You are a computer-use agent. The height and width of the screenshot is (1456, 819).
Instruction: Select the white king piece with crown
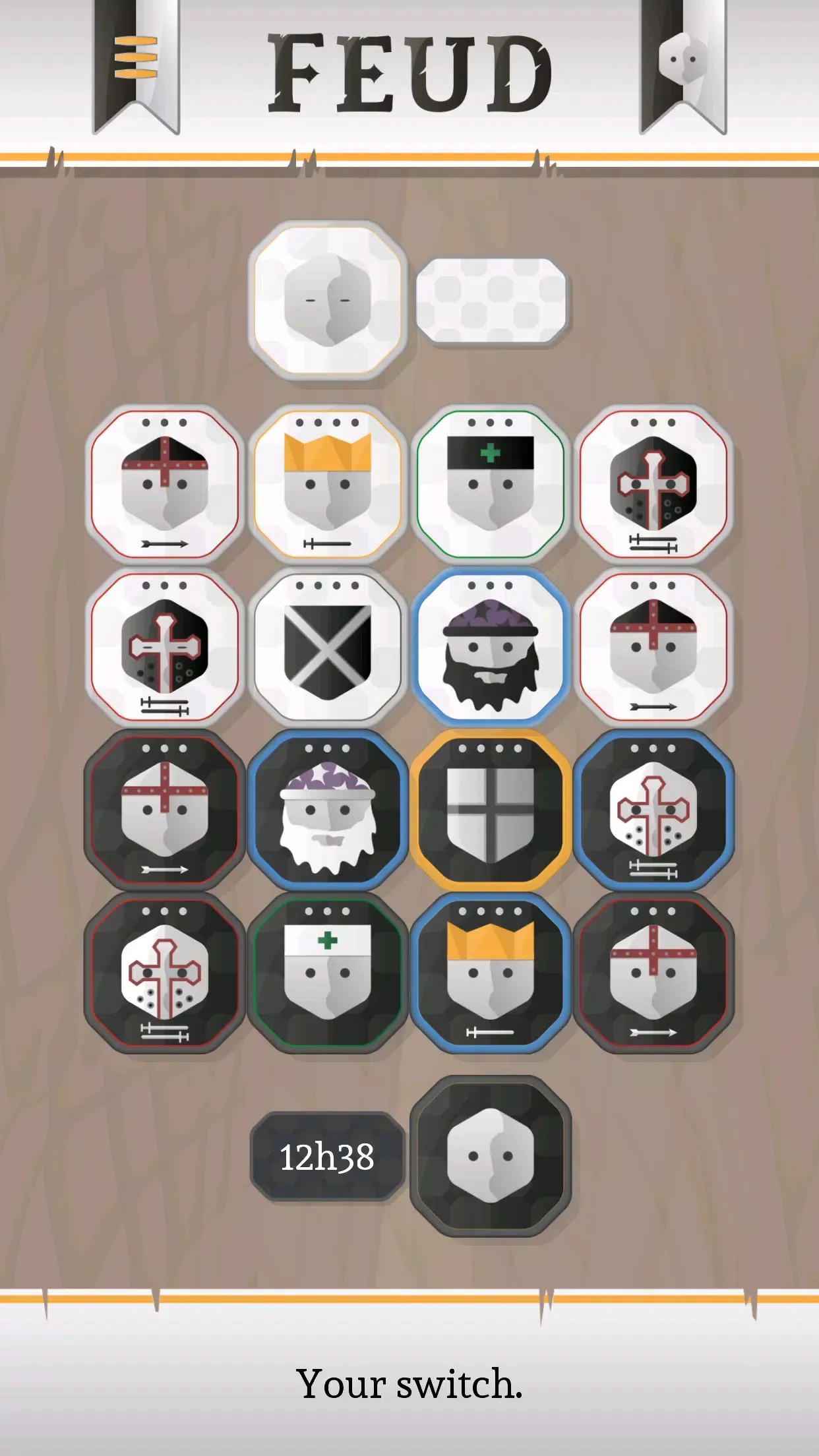(328, 483)
